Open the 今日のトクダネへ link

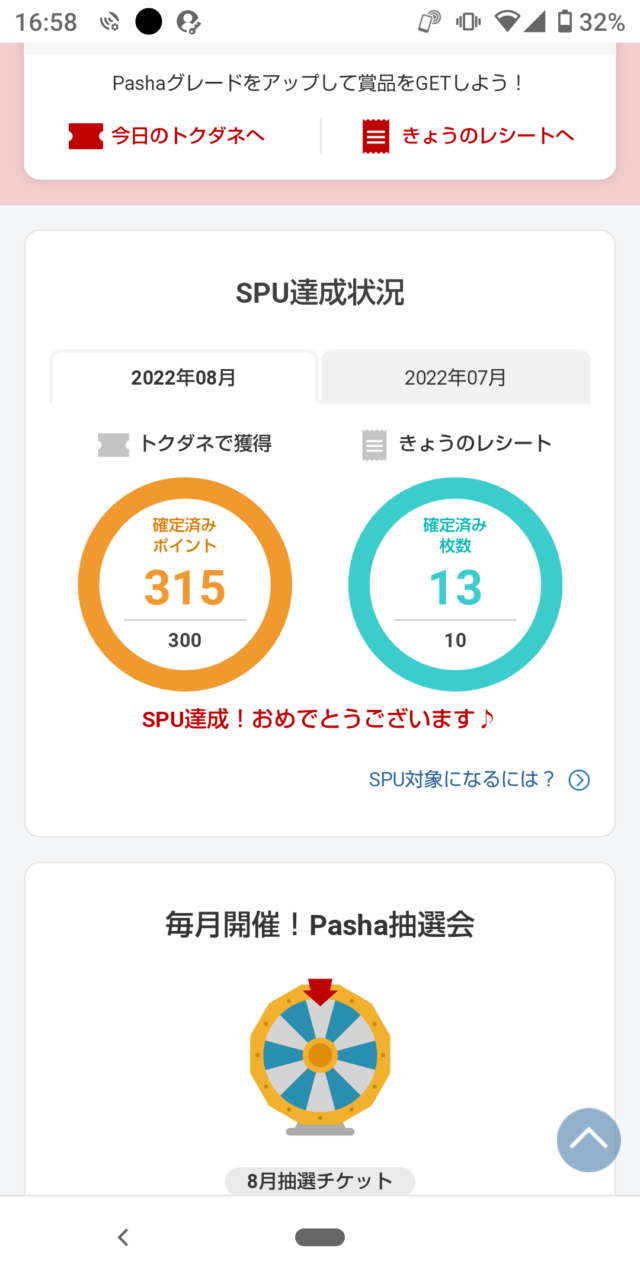pyautogui.click(x=166, y=136)
